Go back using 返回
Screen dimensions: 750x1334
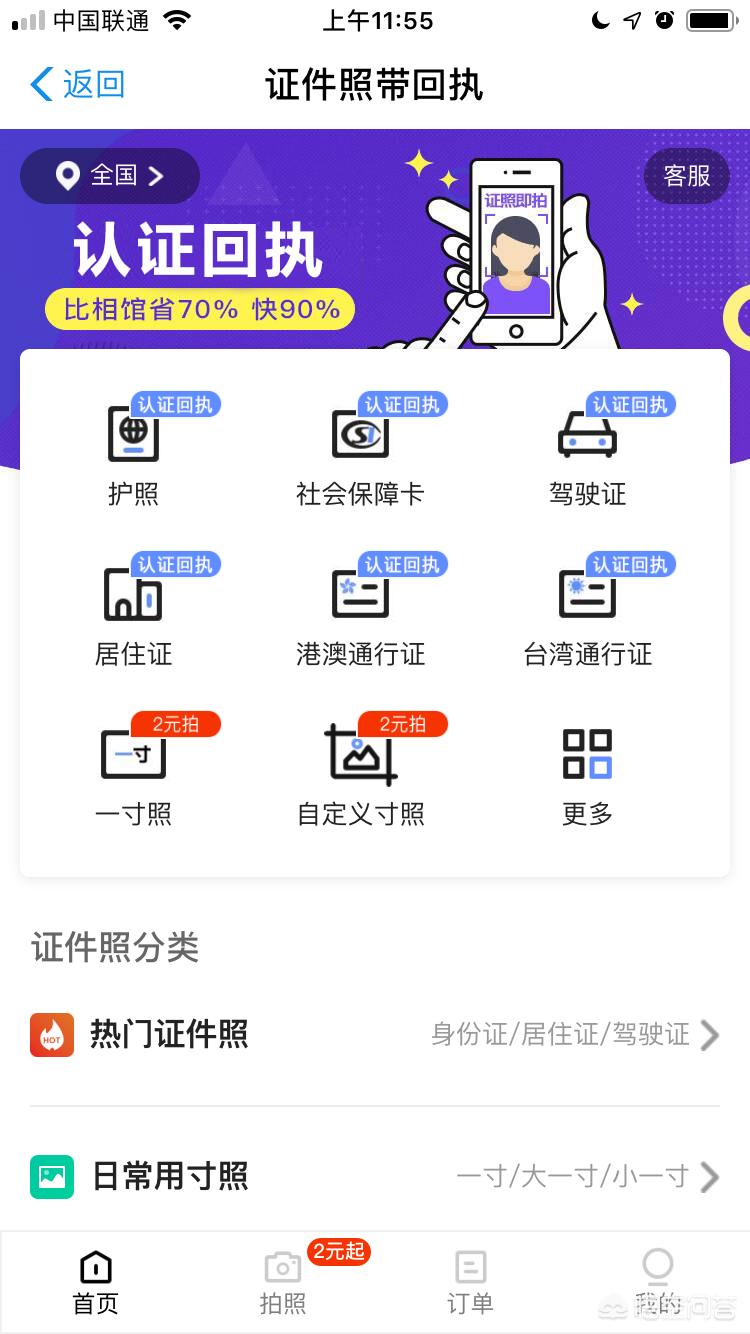(78, 85)
